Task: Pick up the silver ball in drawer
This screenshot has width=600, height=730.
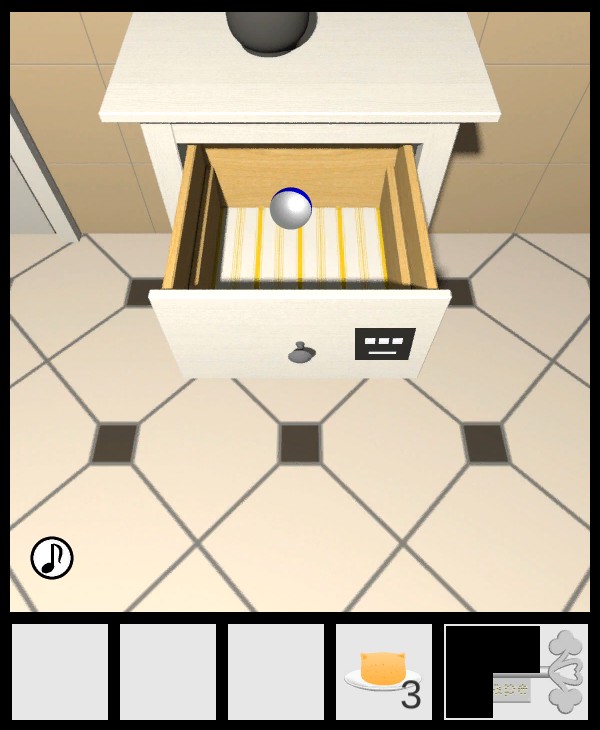Action: tap(291, 208)
